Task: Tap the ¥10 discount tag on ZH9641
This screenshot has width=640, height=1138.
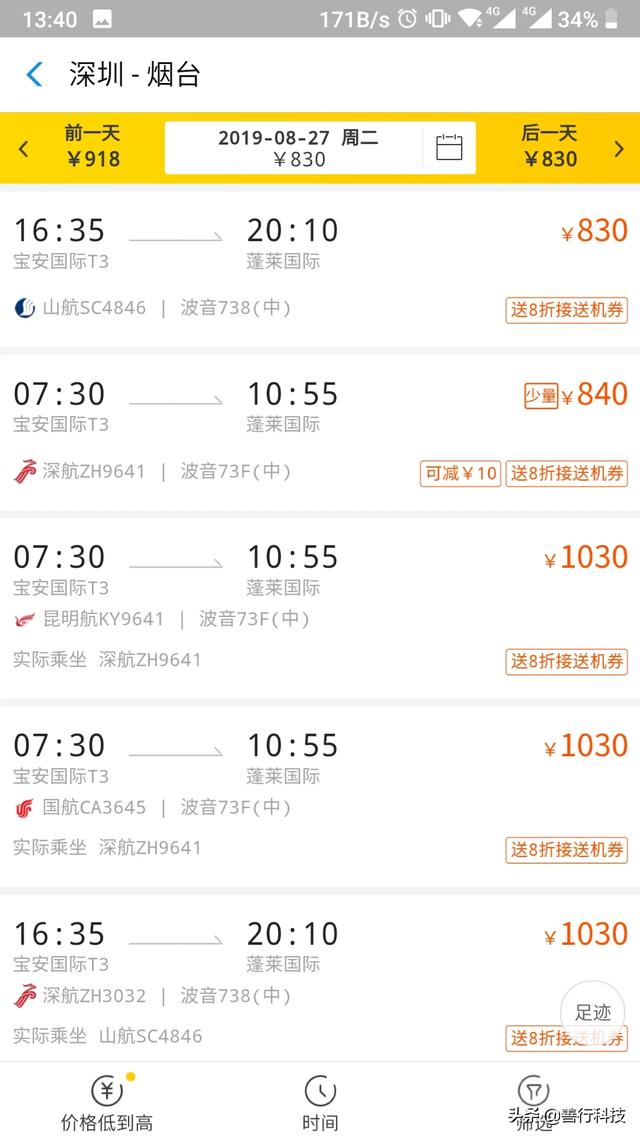Action: point(460,473)
